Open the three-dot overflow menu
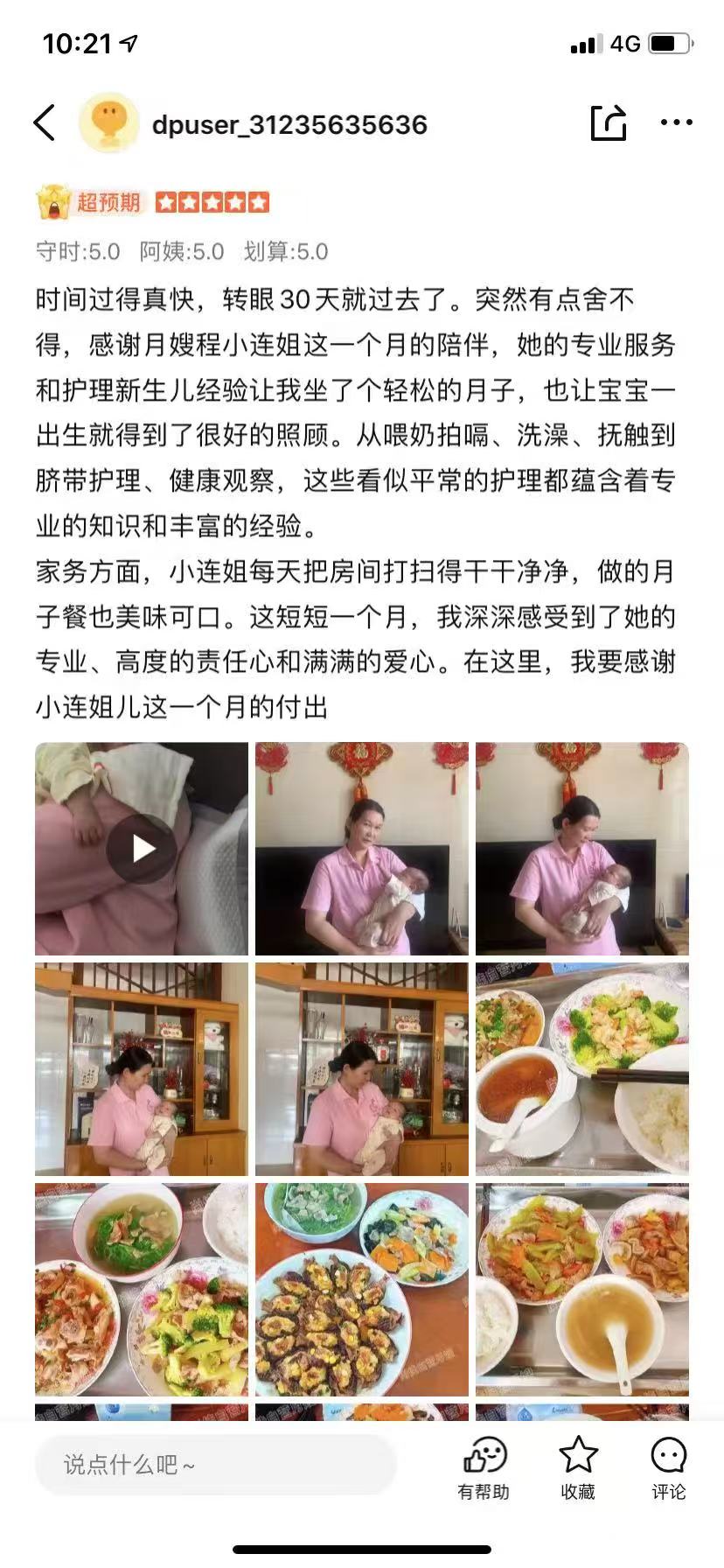Image resolution: width=724 pixels, height=1568 pixels. tap(676, 123)
